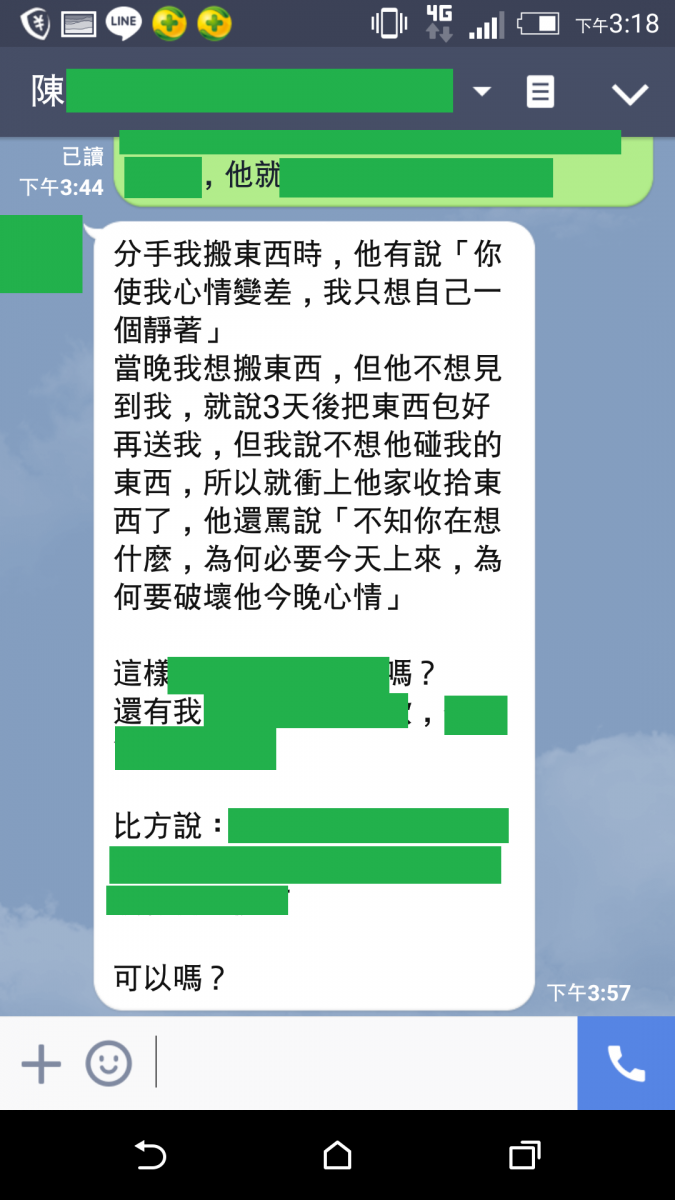This screenshot has height=1200, width=675.
Task: Open the emoji sticker picker
Action: pos(108,1063)
